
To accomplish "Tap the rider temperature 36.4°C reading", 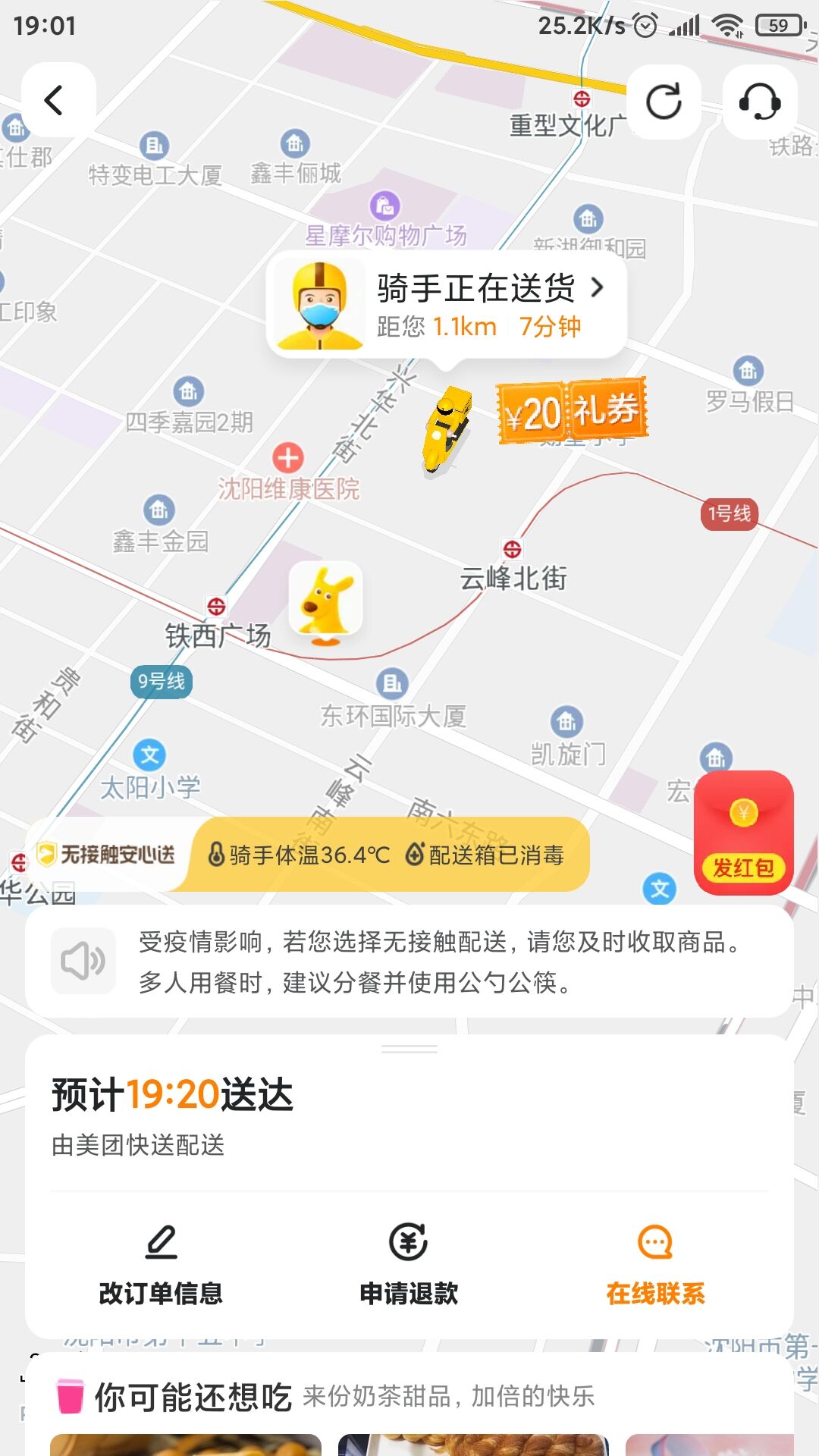I will [302, 855].
